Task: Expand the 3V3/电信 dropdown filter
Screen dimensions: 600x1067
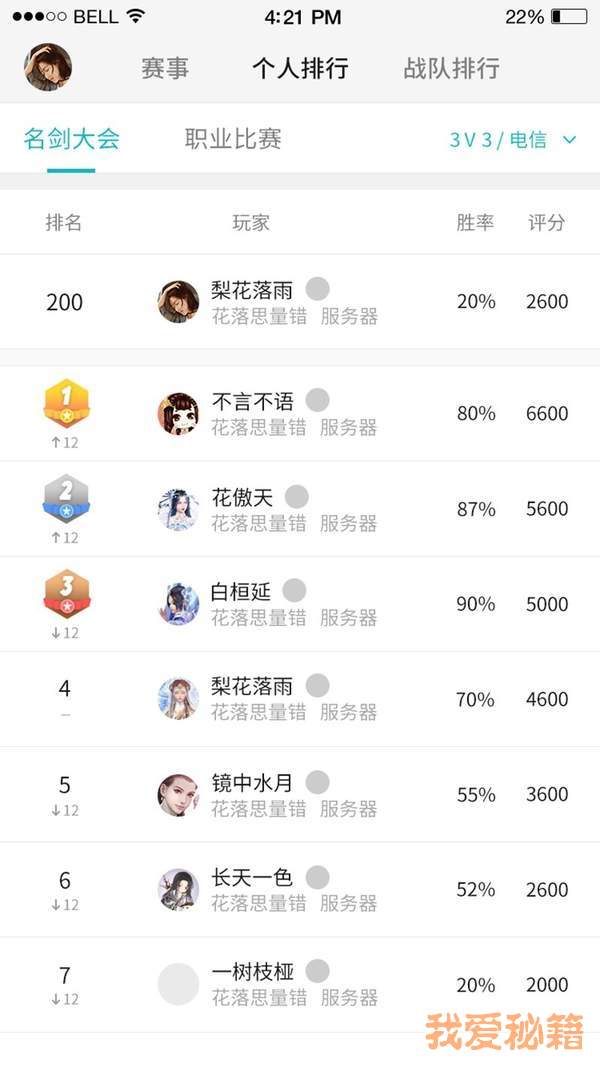Action: (512, 140)
